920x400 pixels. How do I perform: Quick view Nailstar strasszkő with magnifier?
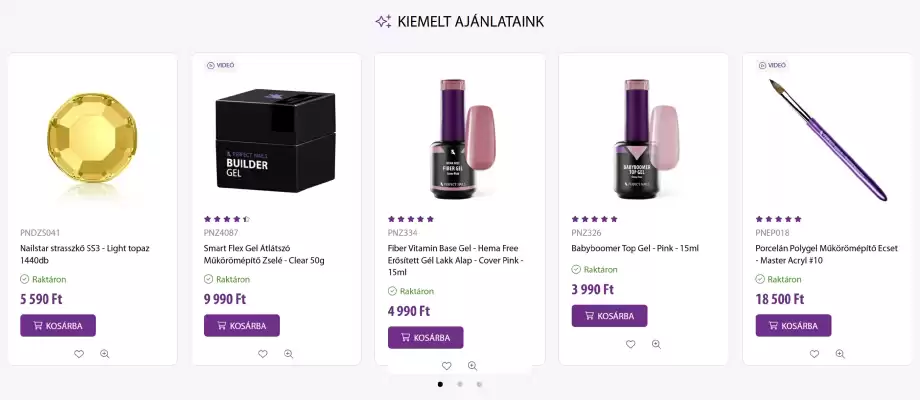pyautogui.click(x=105, y=354)
